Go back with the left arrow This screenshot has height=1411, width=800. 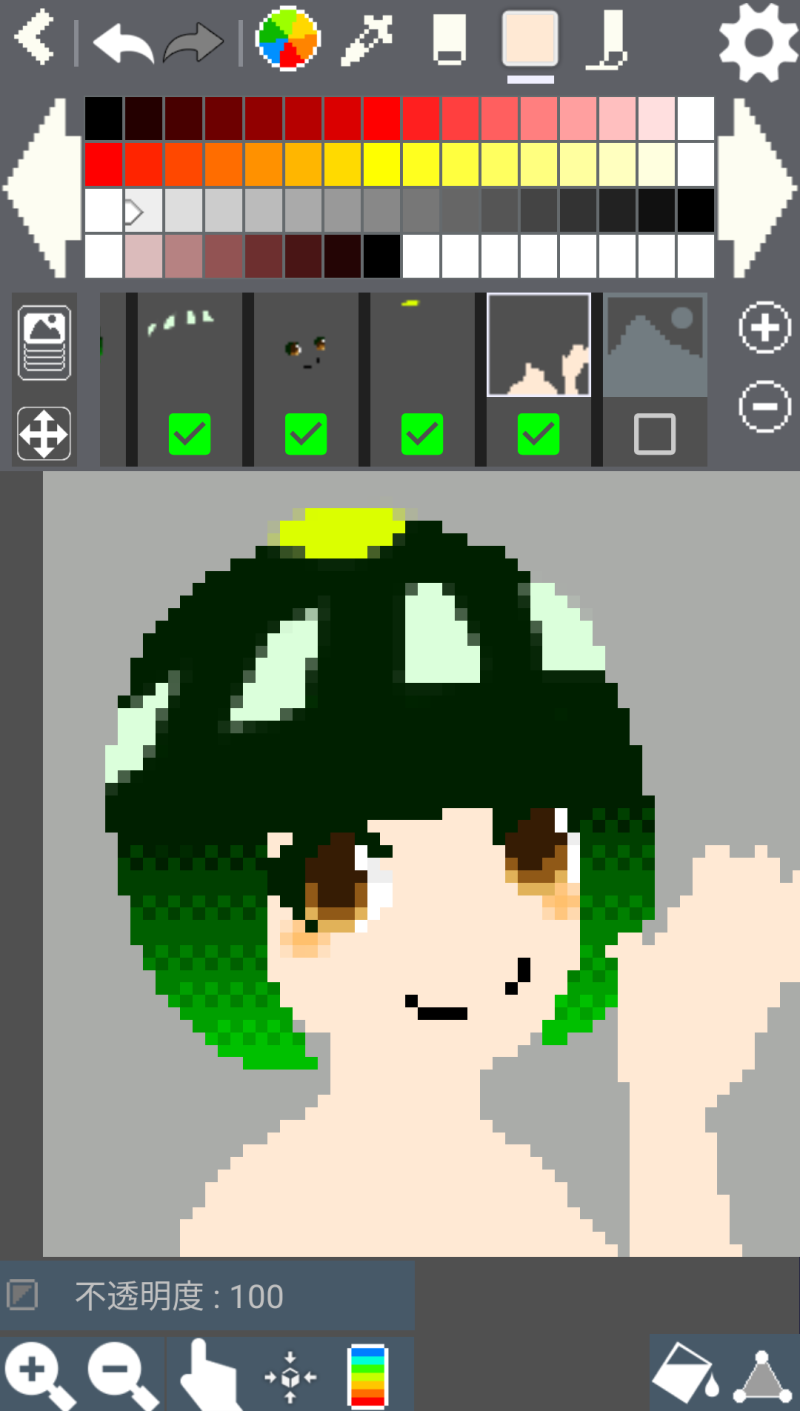34,40
